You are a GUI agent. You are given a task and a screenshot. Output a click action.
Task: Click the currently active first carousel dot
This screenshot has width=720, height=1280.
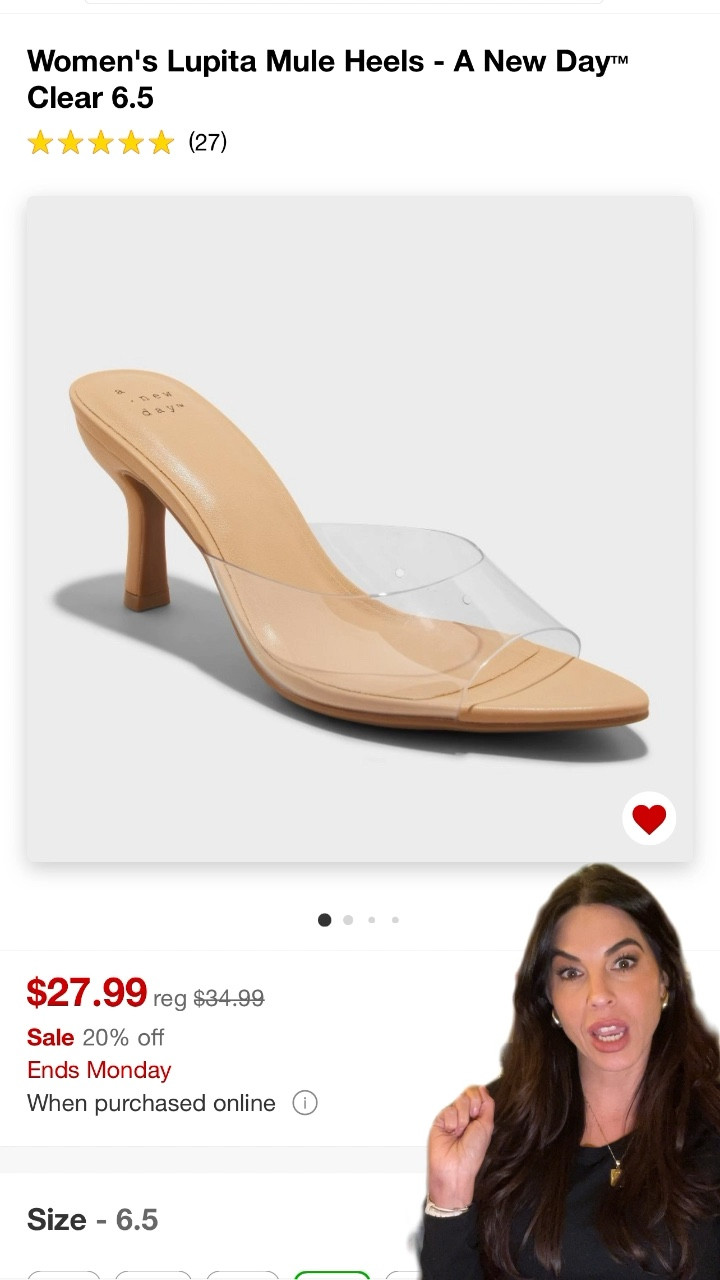coord(324,919)
